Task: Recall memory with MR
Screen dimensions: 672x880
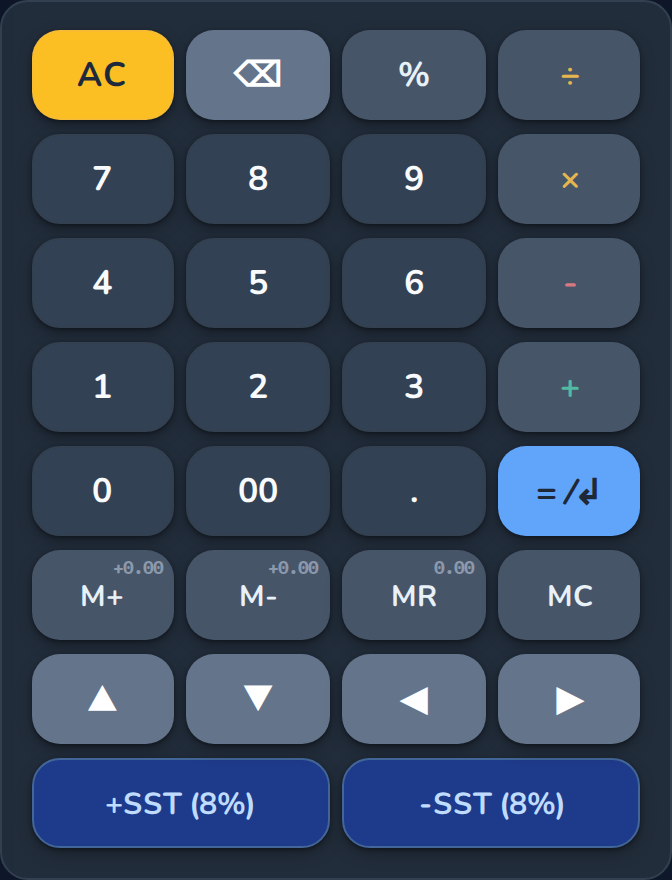Action: 414,595
